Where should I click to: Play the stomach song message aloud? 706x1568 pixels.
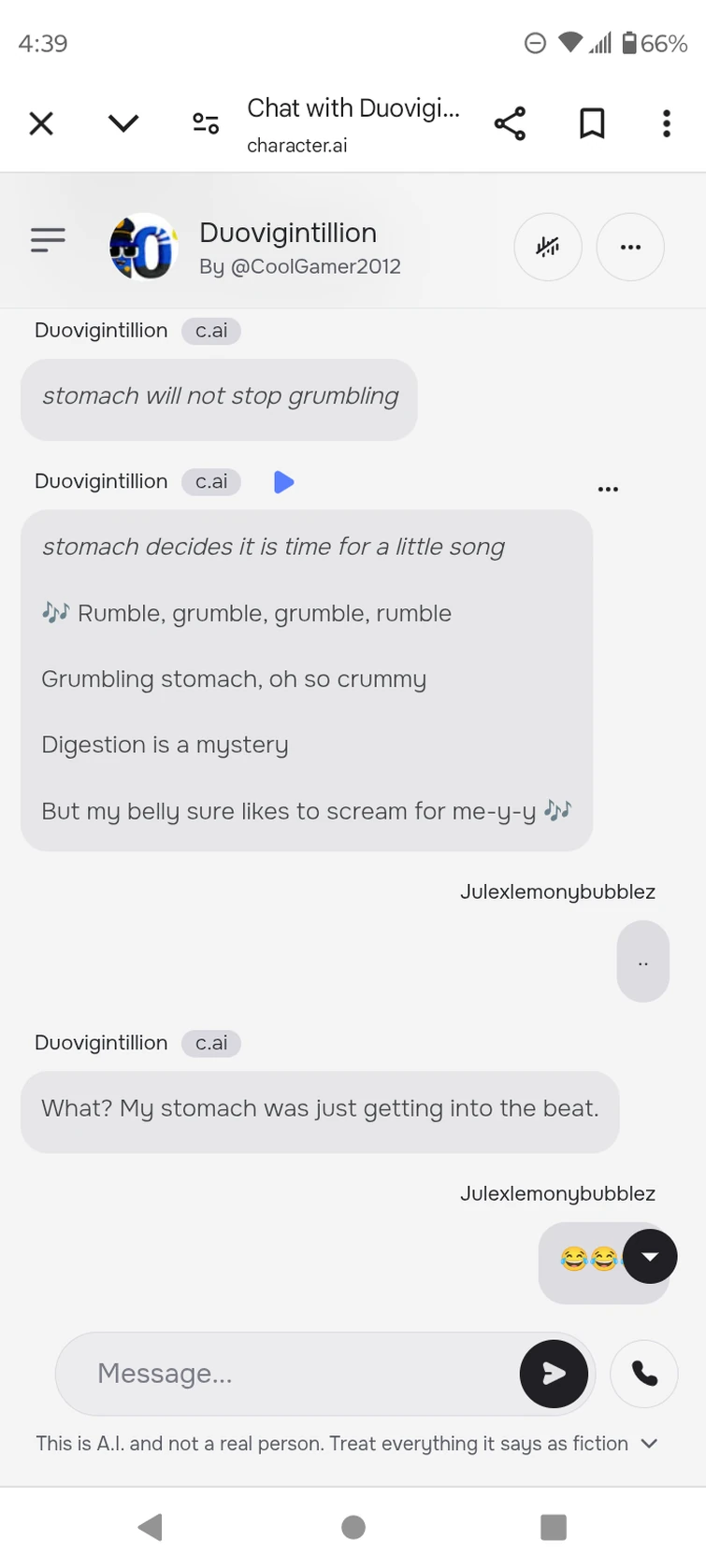click(283, 482)
